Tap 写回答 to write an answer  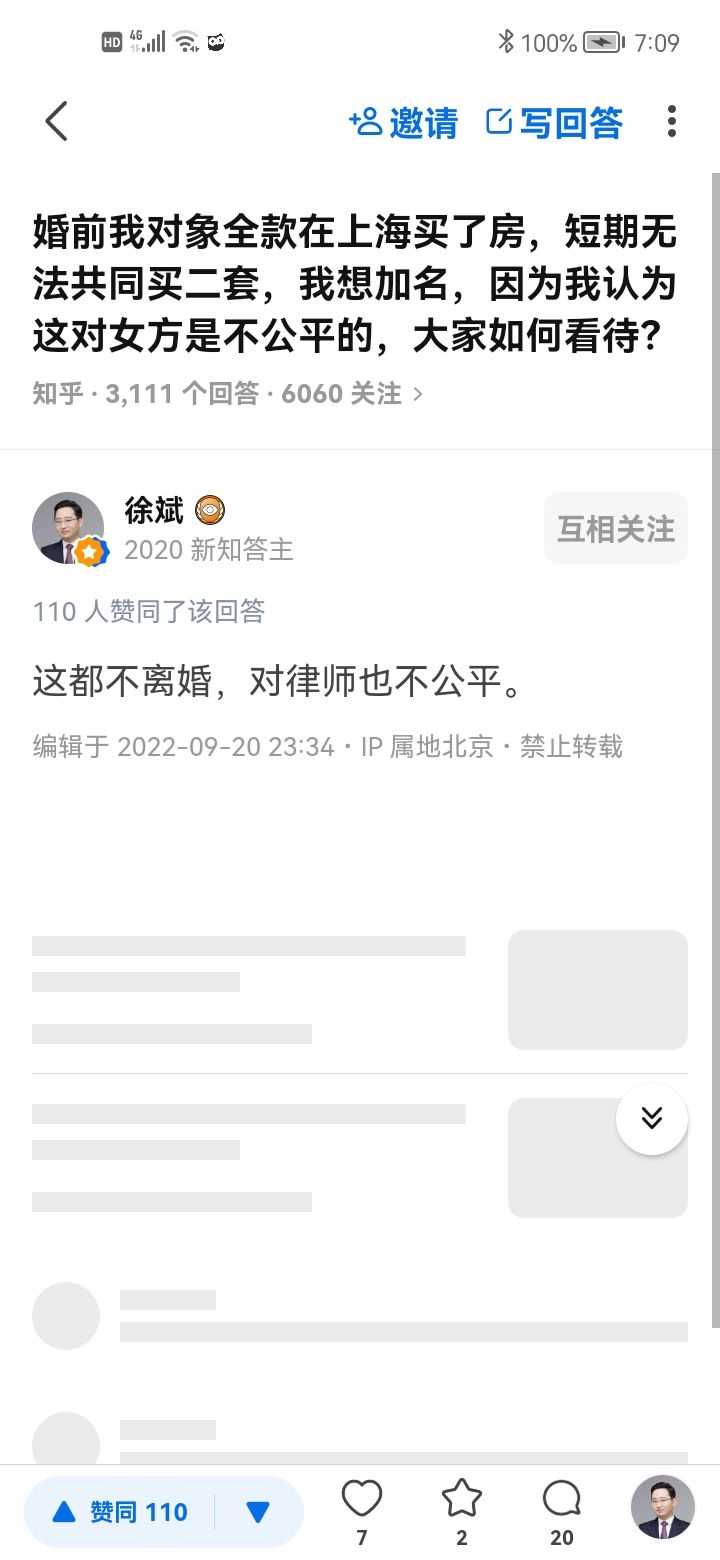tap(554, 123)
